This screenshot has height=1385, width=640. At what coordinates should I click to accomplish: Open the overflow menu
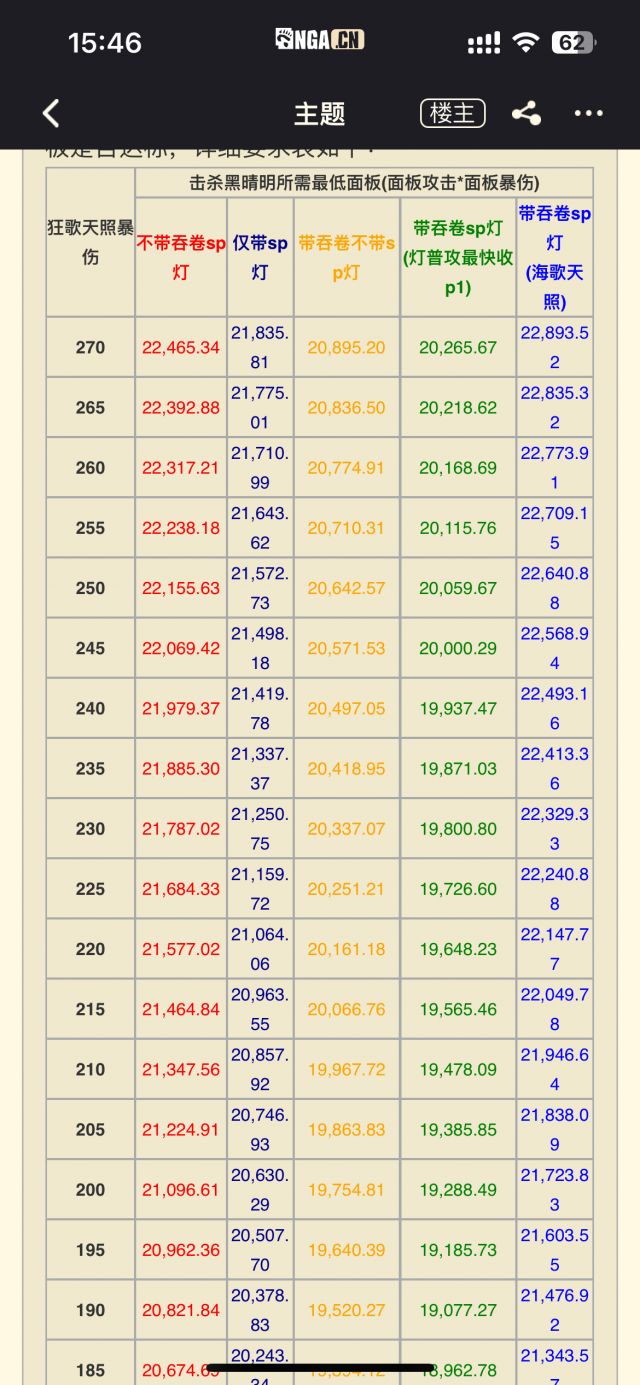pyautogui.click(x=589, y=114)
